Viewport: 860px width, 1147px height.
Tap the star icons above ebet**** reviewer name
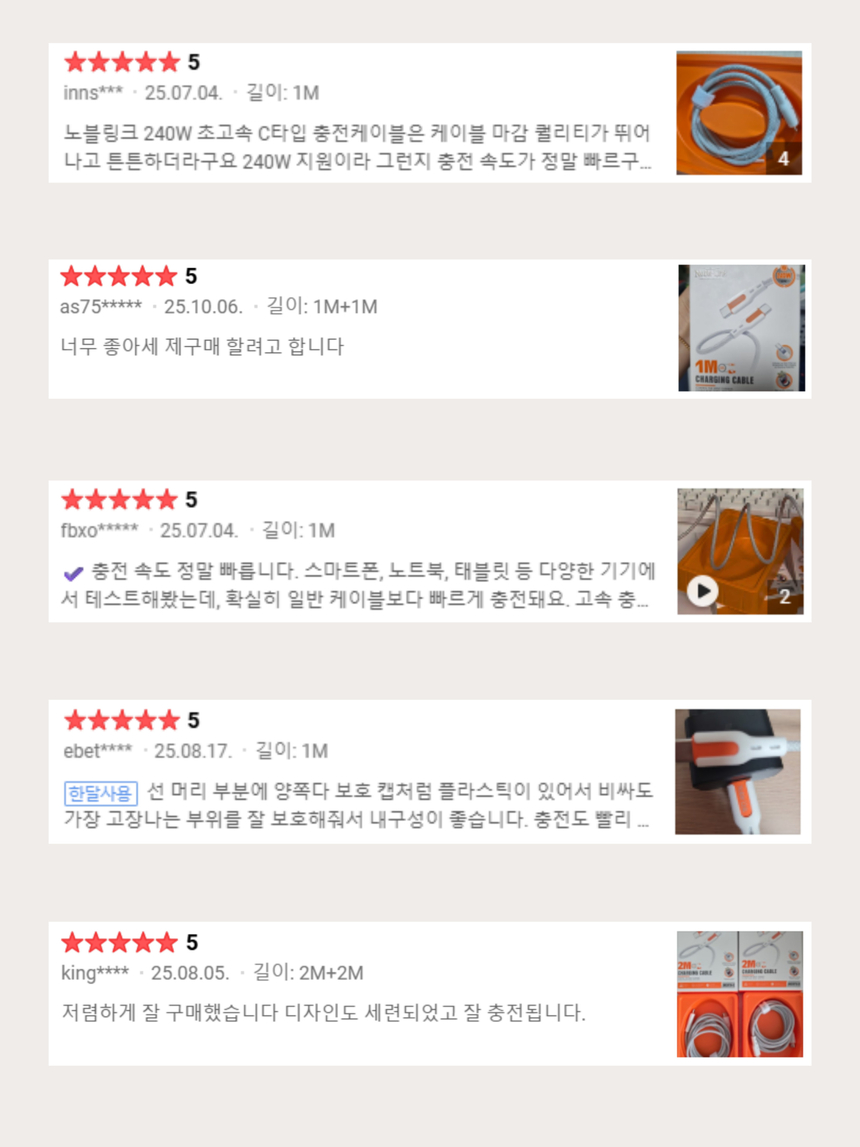tap(120, 719)
